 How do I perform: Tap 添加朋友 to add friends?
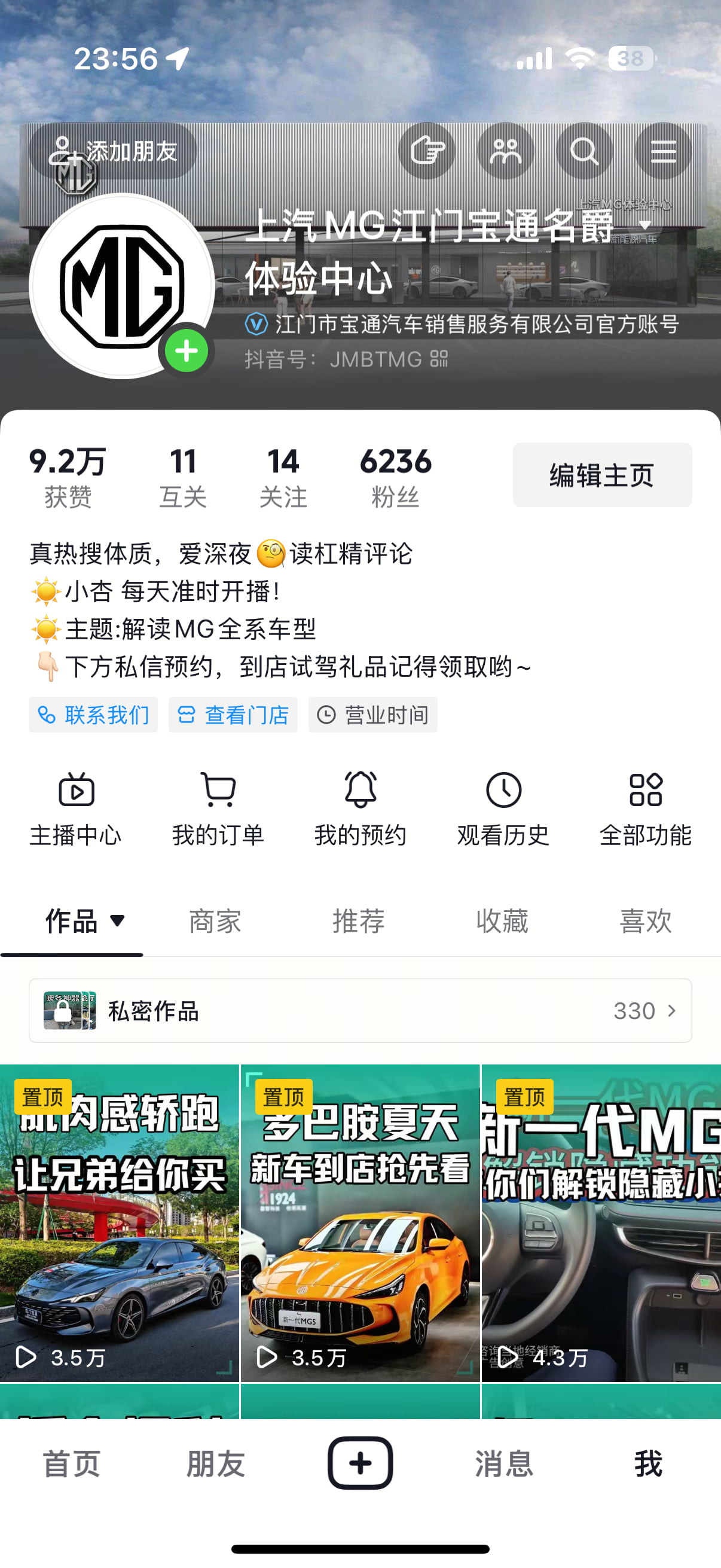pyautogui.click(x=113, y=151)
